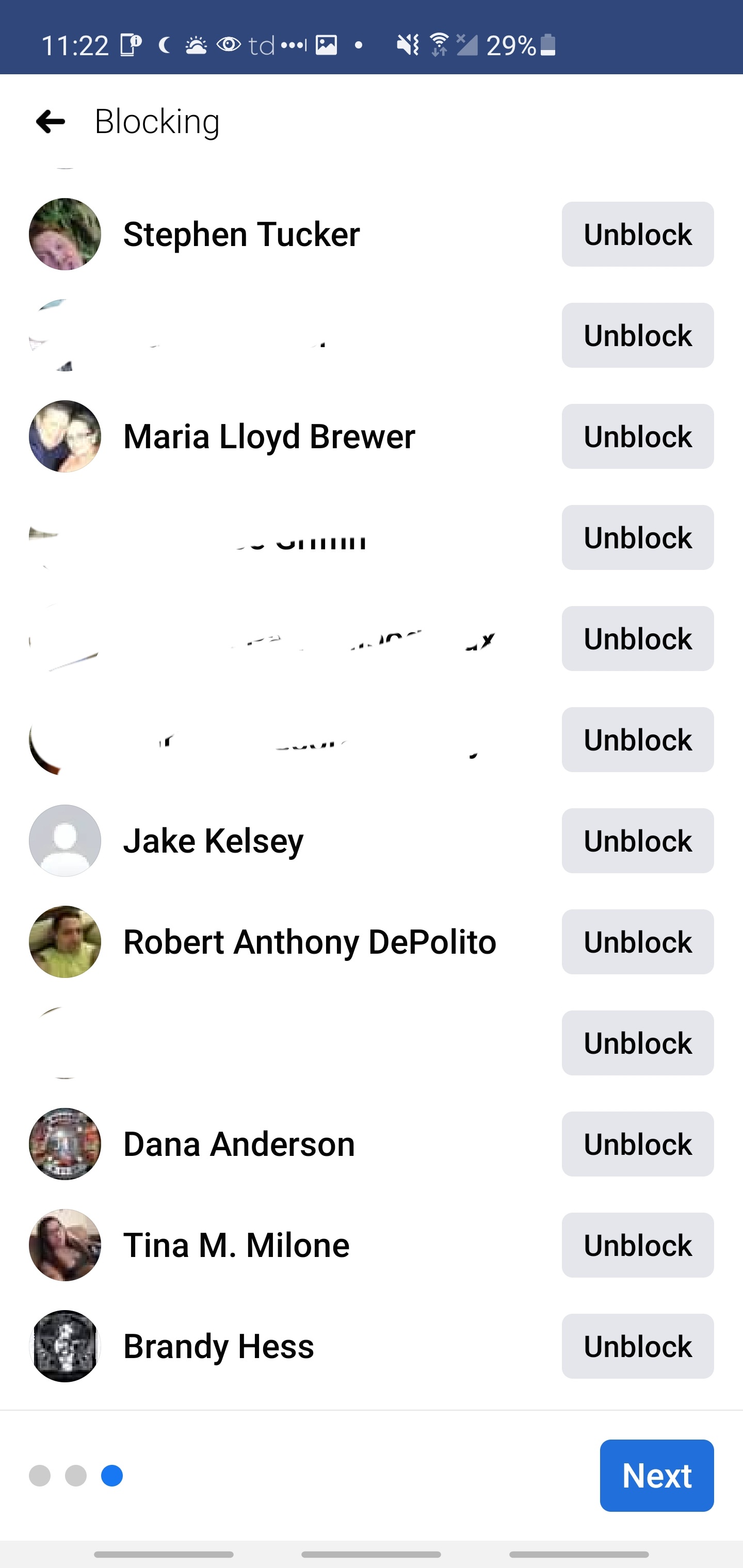Screen dimensions: 743x1568
Task: Unblock Stephen Tucker
Action: (x=637, y=234)
